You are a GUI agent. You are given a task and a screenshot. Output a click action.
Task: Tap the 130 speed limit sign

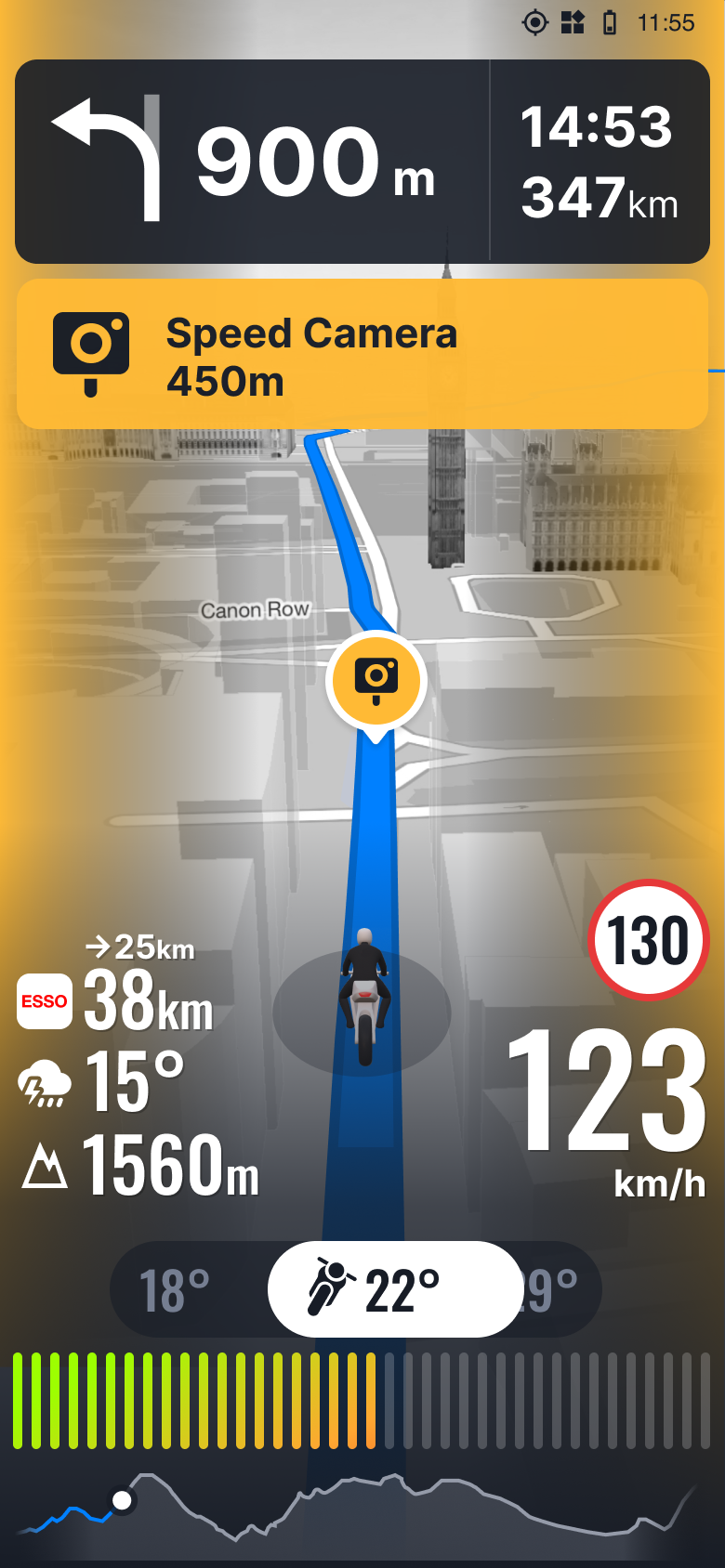pos(648,939)
